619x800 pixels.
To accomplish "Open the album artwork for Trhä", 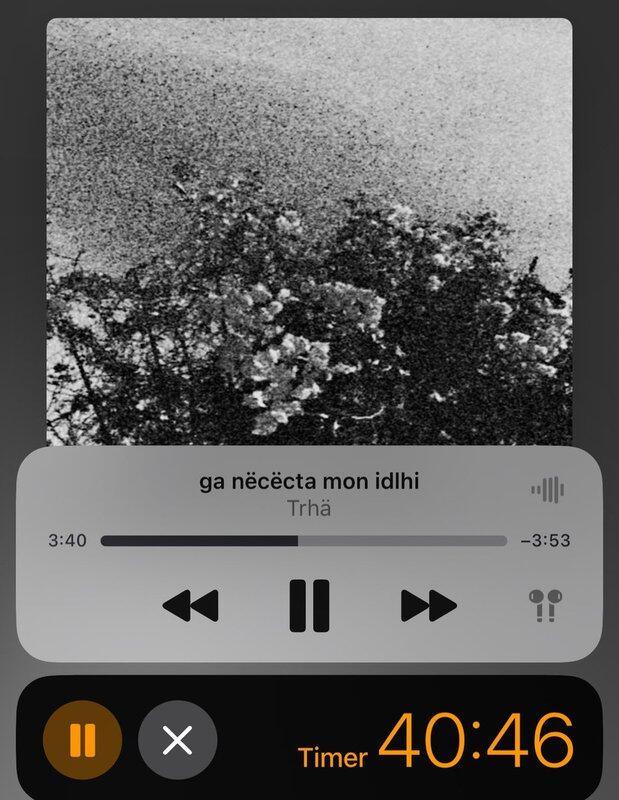I will point(309,230).
